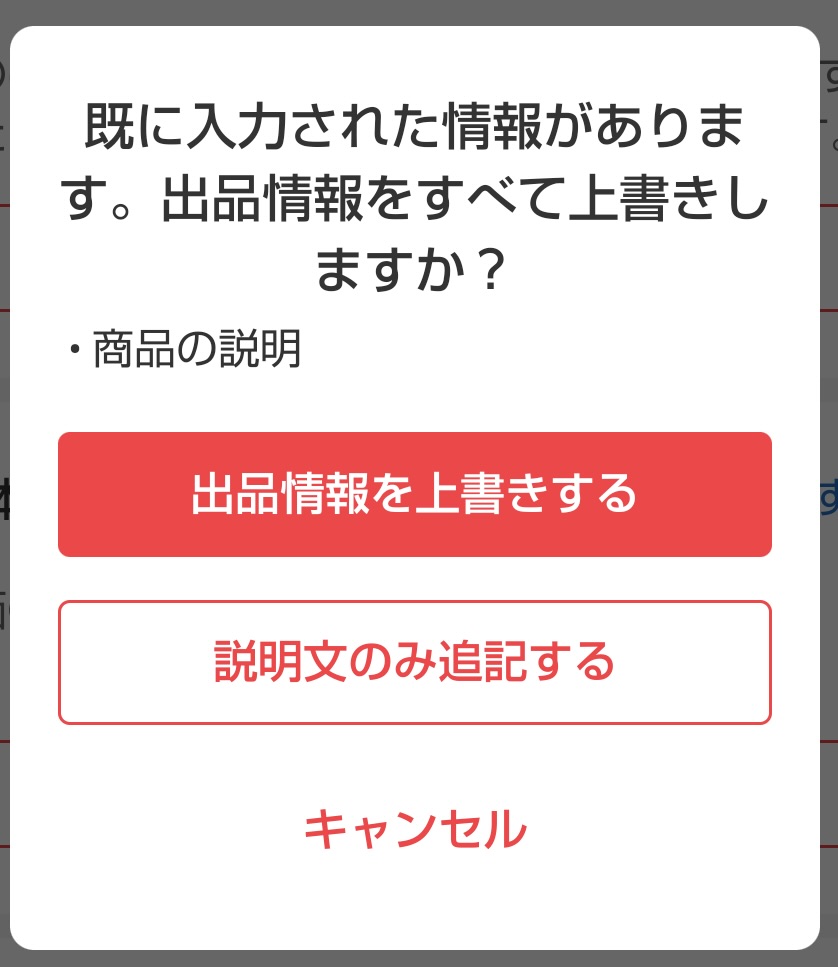Choose 説明文のみ追記する to append description only
The height and width of the screenshot is (967, 838).
tap(414, 662)
